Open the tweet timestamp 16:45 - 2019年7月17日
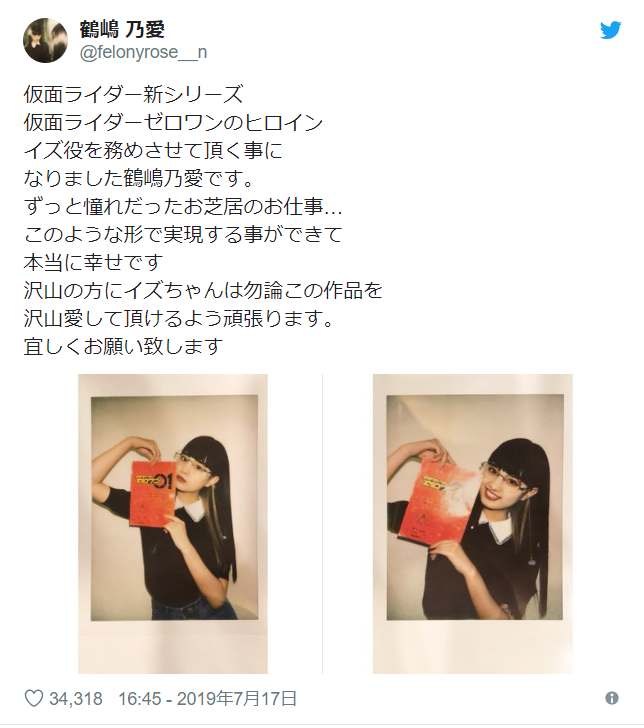 point(206,697)
